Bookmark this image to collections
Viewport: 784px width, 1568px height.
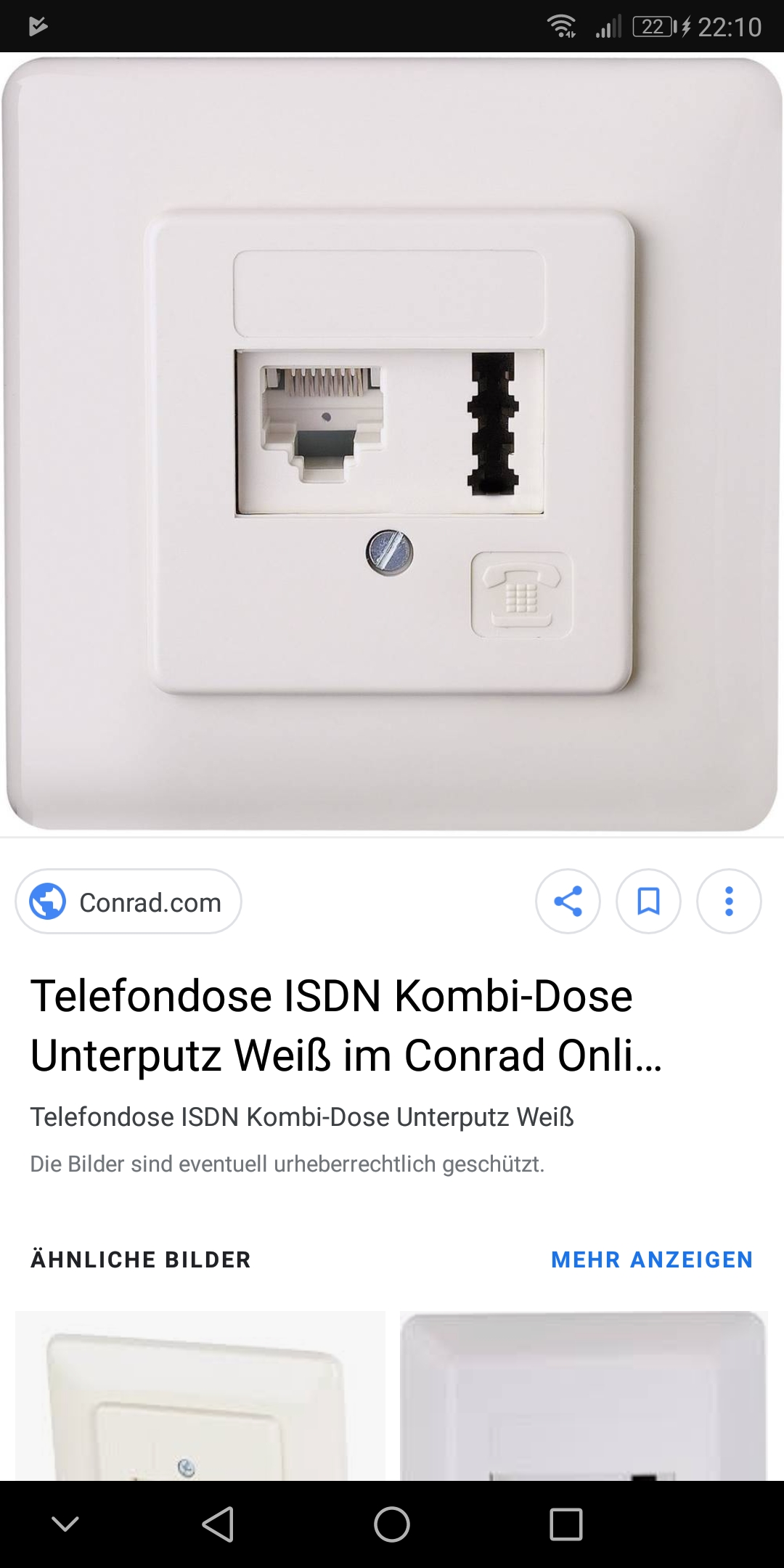pyautogui.click(x=648, y=902)
